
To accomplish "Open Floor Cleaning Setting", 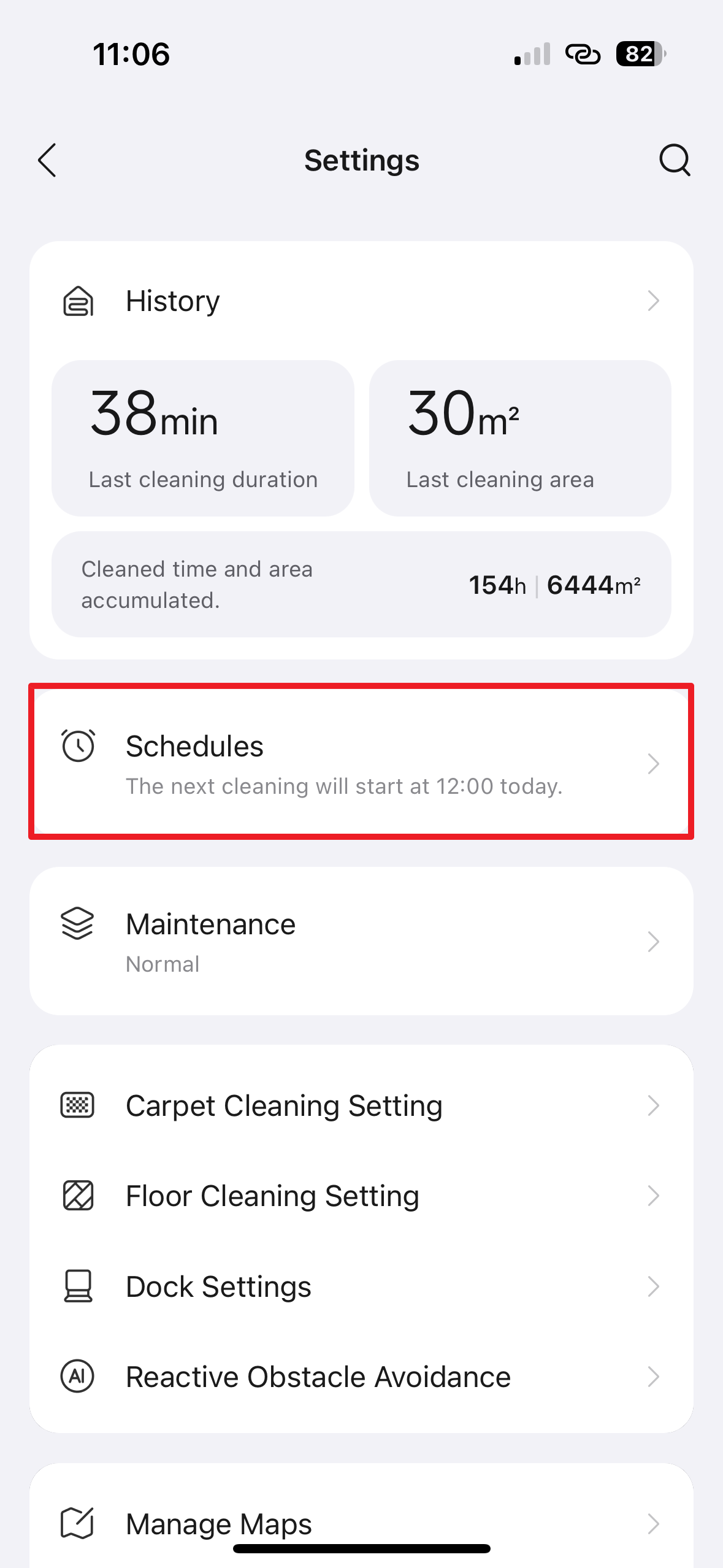I will point(361,1196).
